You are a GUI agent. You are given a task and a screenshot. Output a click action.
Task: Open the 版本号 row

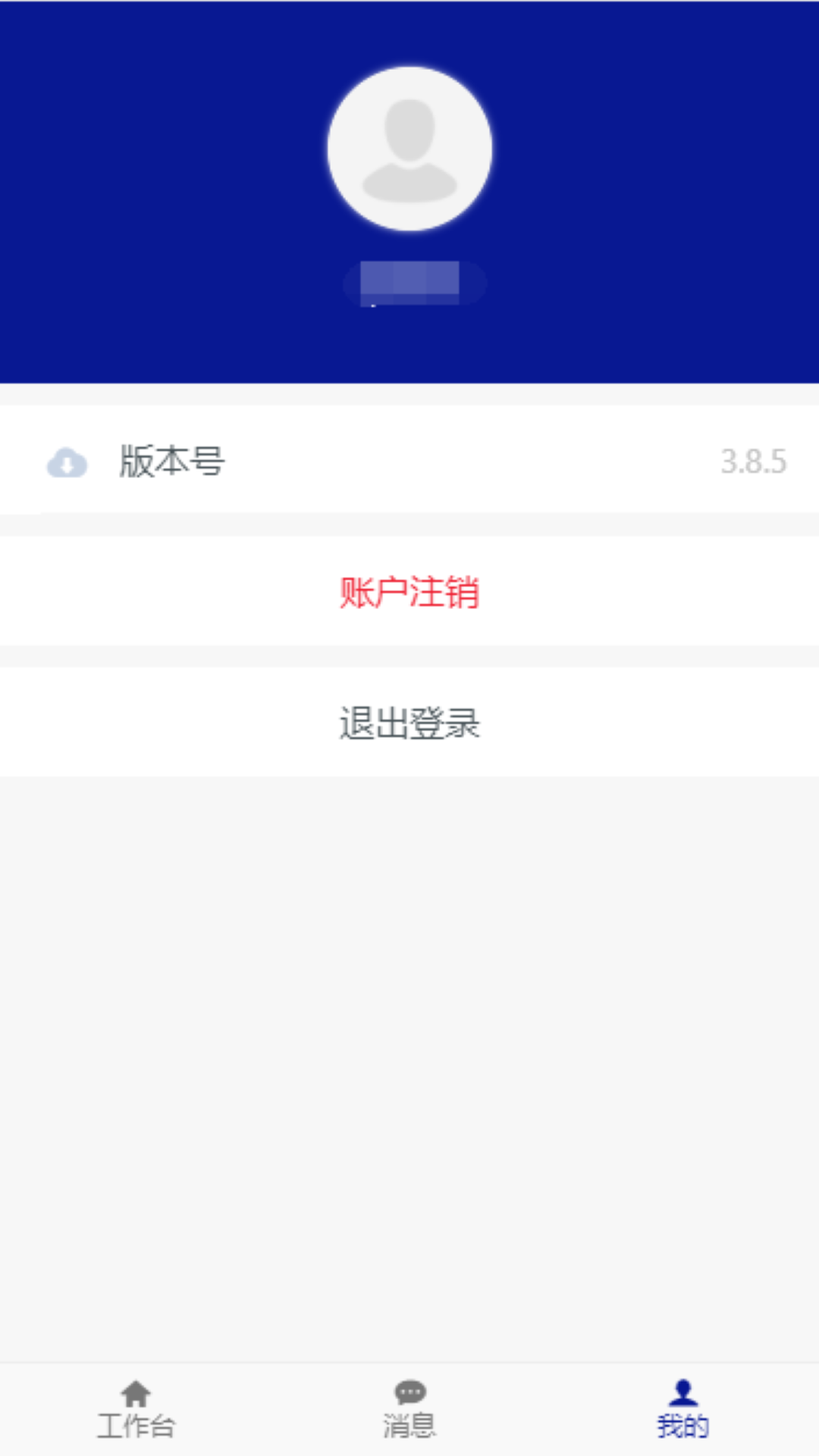[409, 461]
